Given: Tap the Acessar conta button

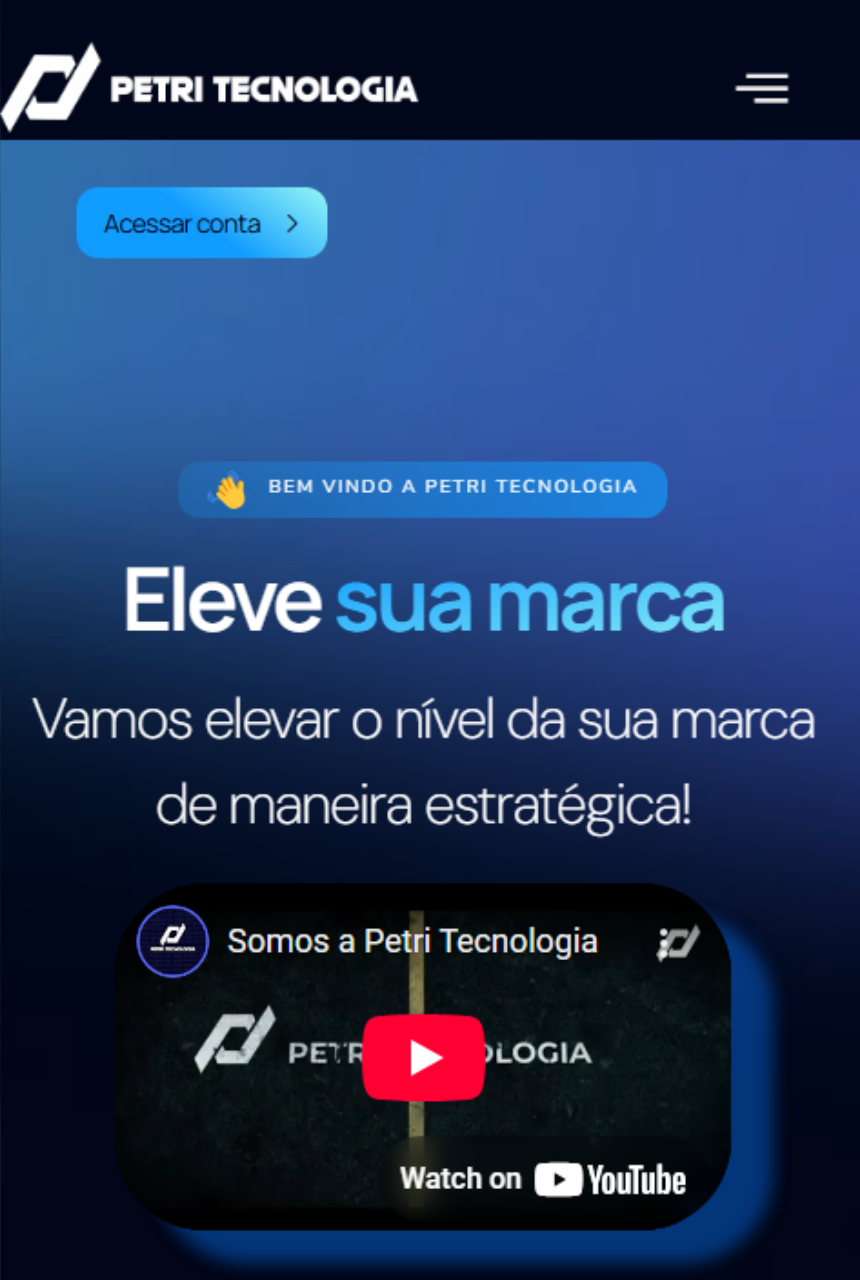Looking at the screenshot, I should [202, 223].
